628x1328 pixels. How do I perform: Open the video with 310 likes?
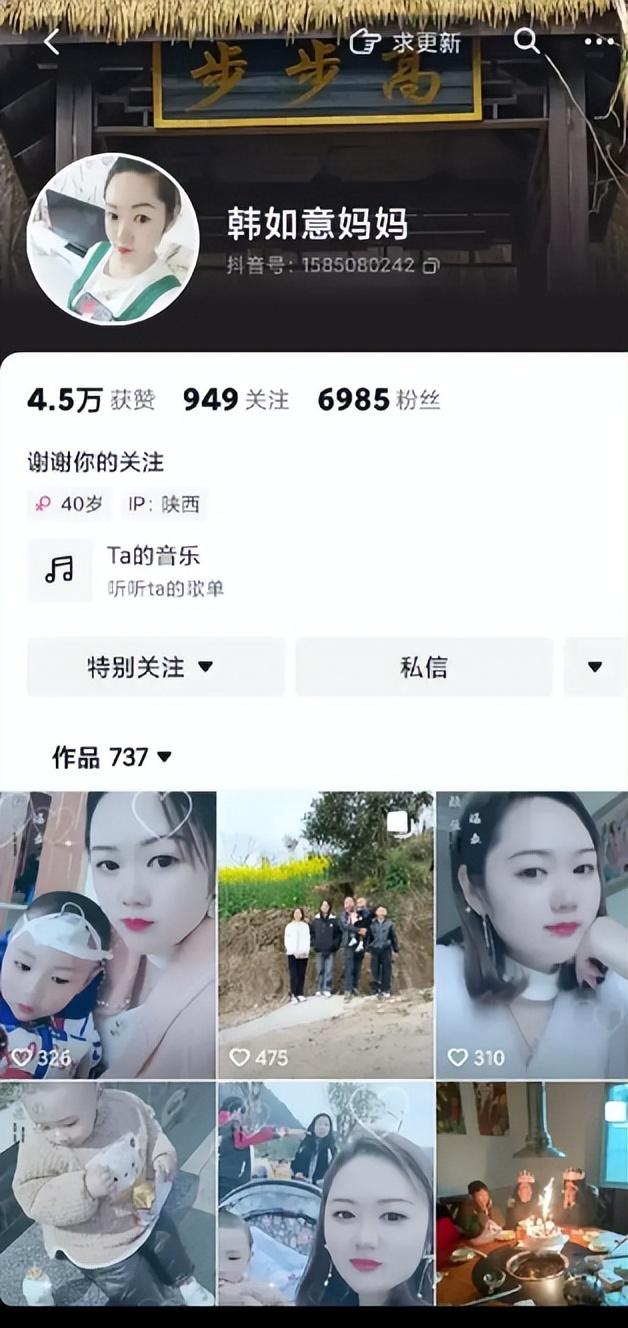[x=532, y=934]
